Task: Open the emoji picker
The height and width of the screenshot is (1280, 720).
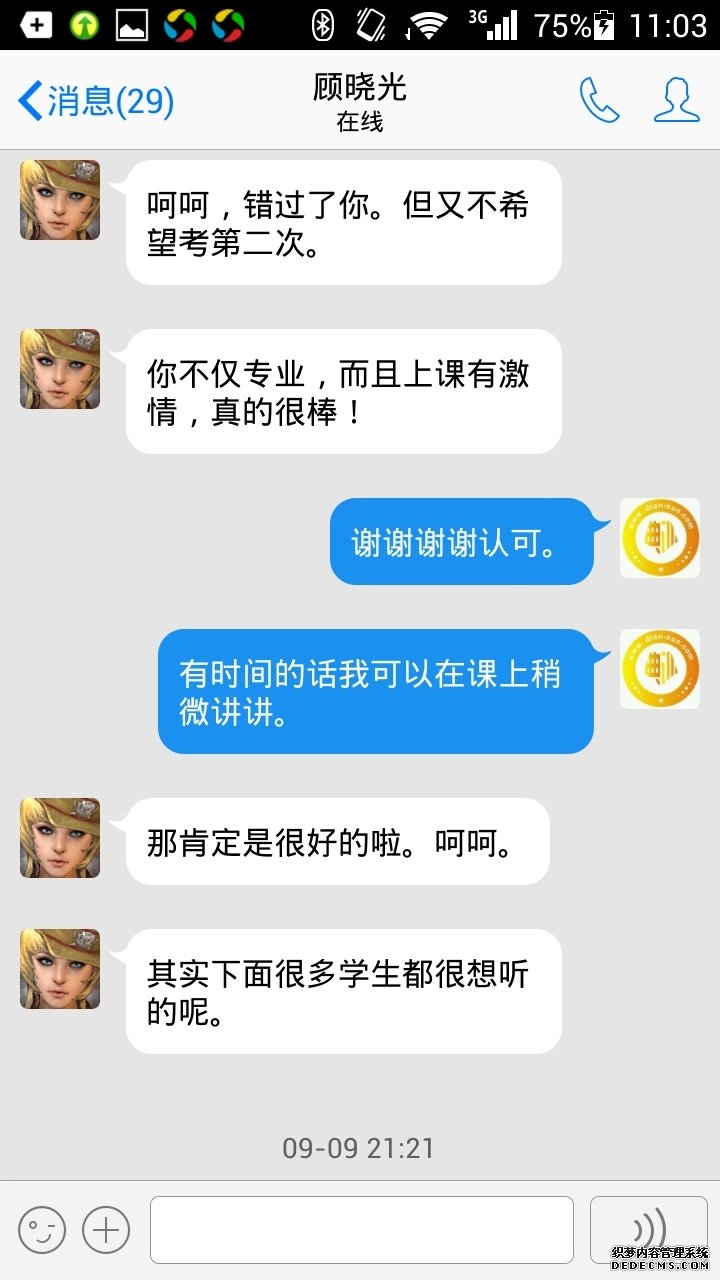Action: pos(42,1229)
